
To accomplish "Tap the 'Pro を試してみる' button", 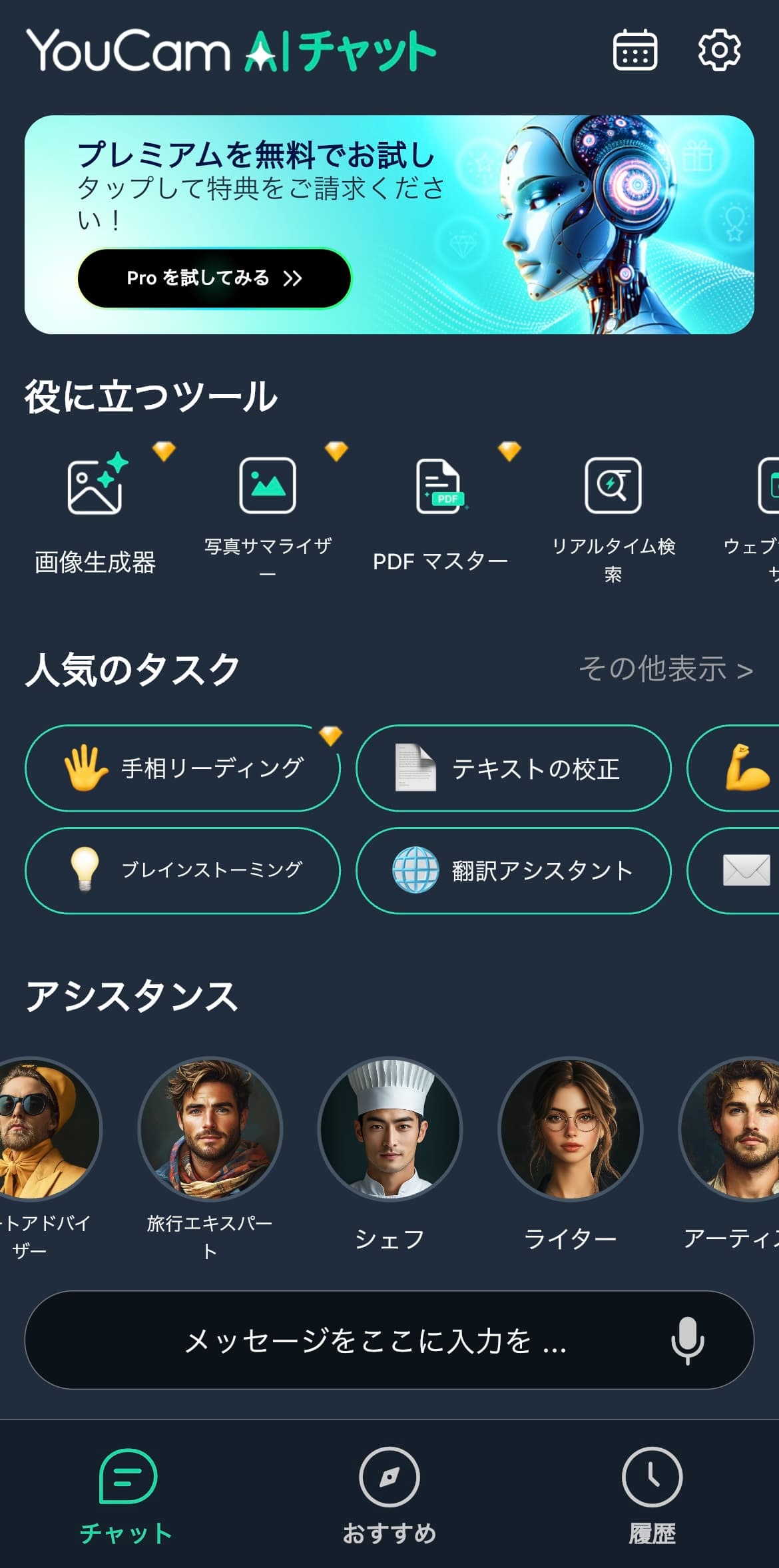I will coord(214,278).
